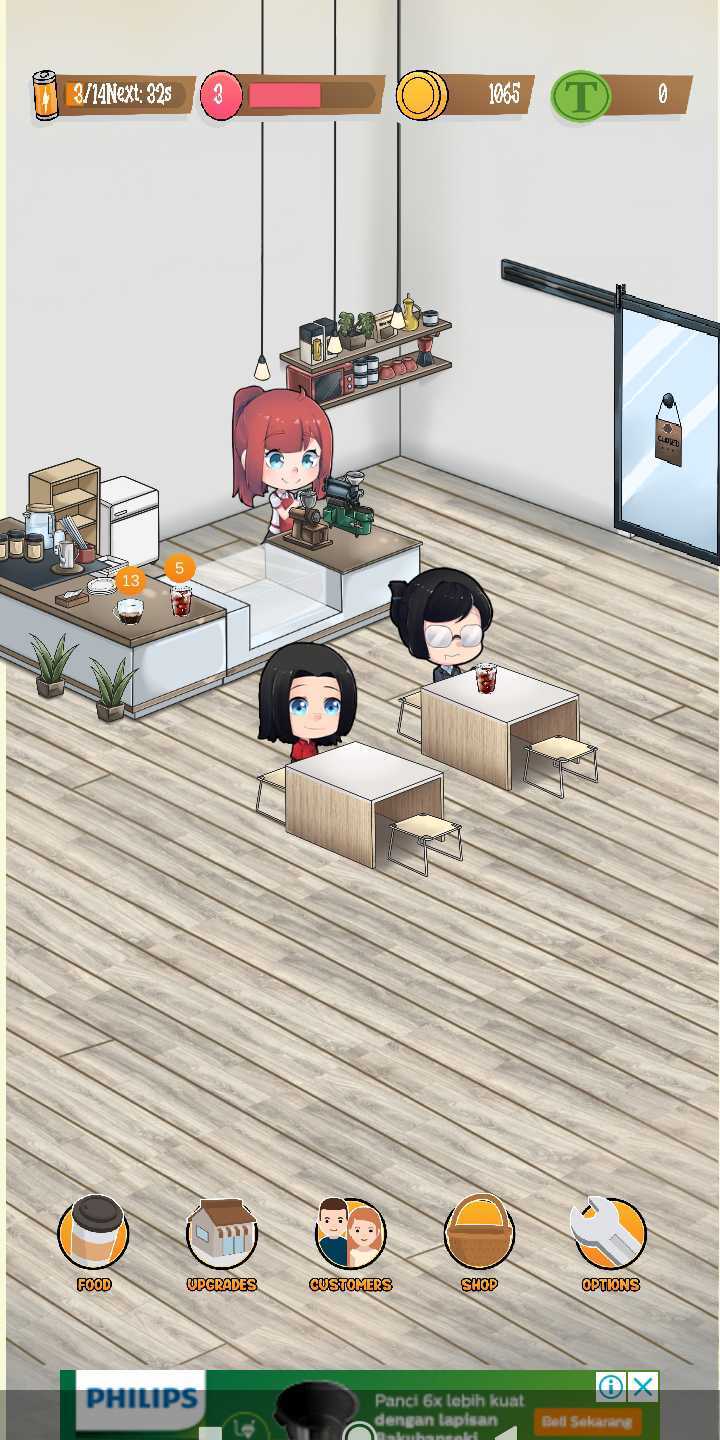Select the coffee cup with badge 13

130,609
